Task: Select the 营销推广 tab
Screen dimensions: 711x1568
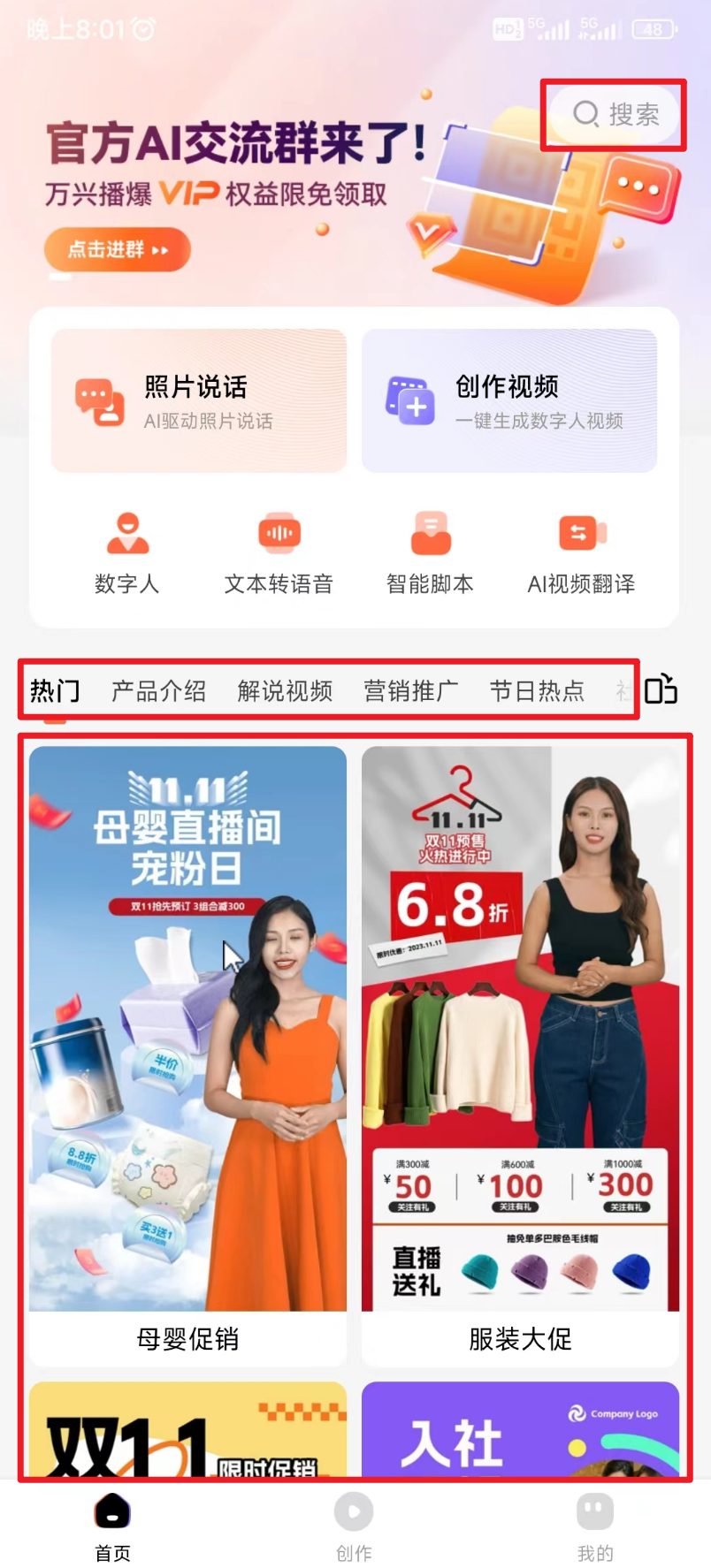Action: [x=410, y=691]
